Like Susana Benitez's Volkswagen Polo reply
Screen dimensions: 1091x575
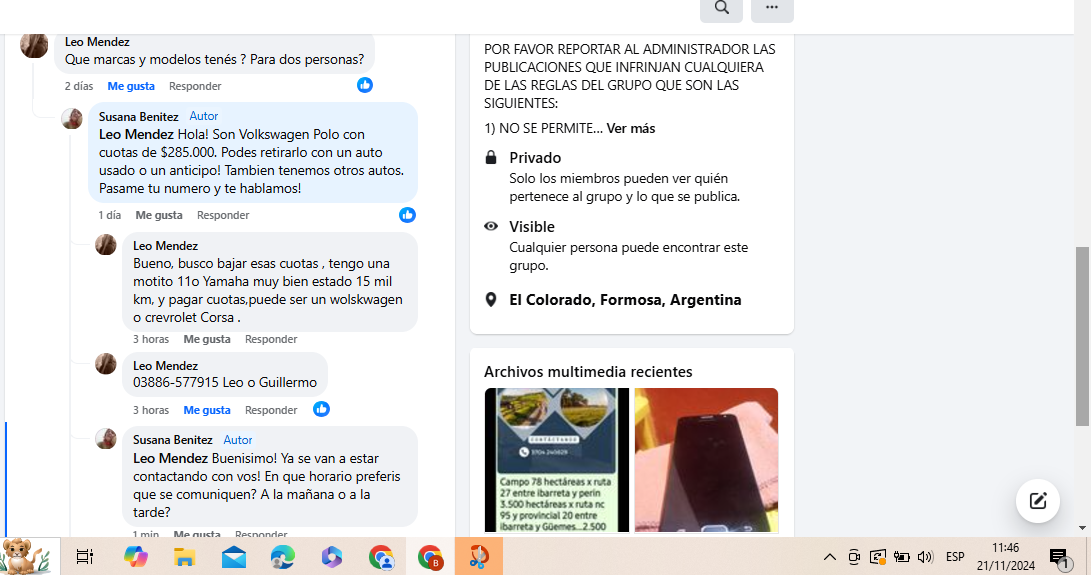click(x=159, y=215)
